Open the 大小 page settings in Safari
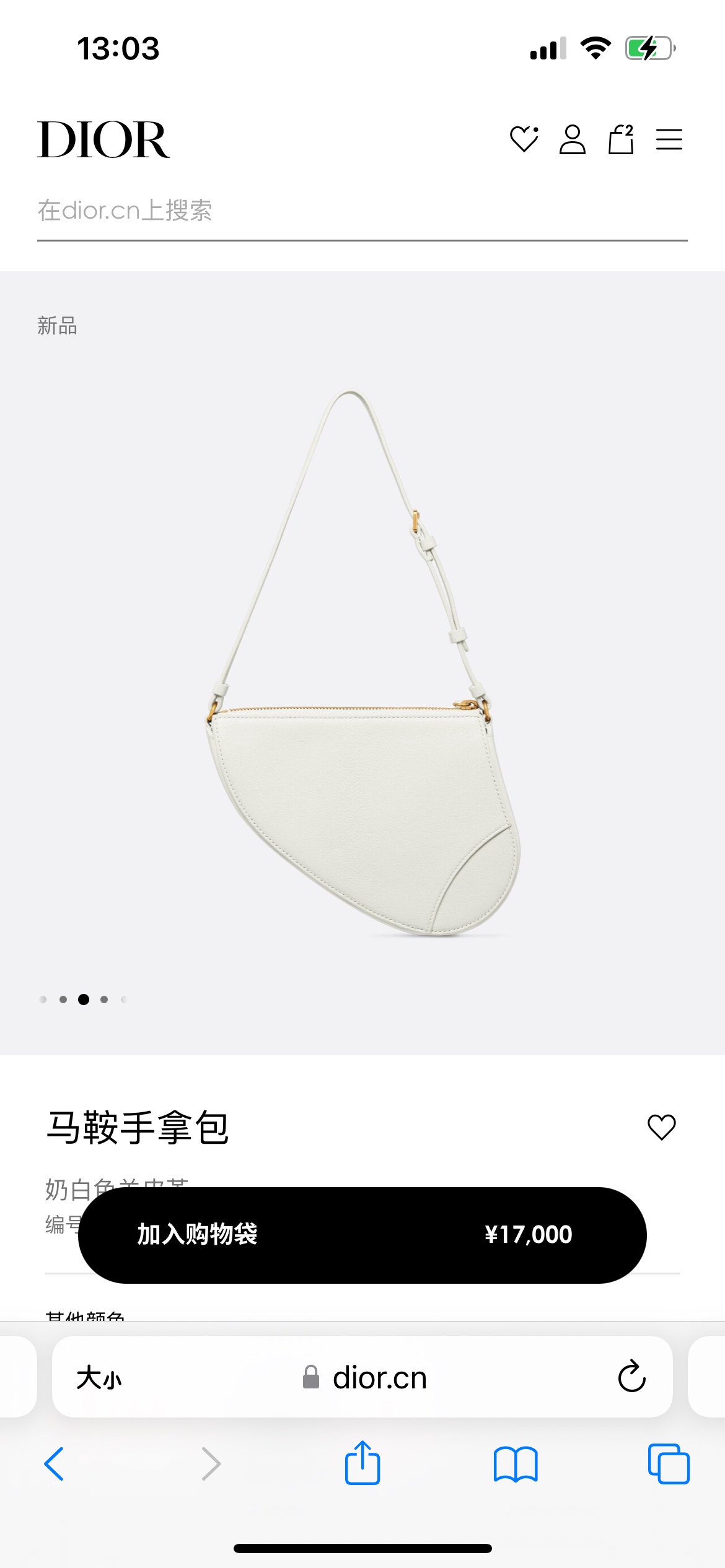 coord(99,1379)
